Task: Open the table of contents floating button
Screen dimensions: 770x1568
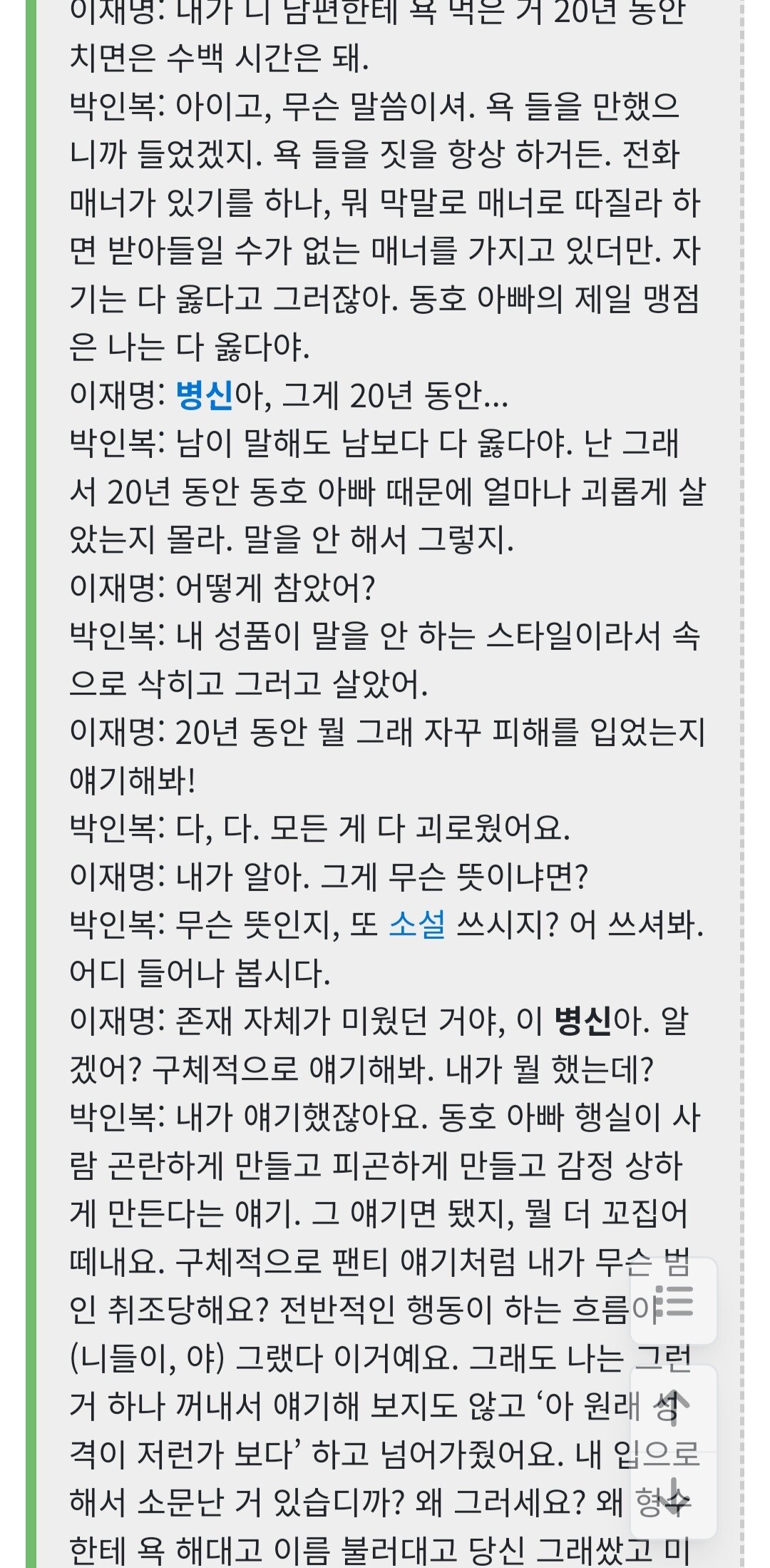Action: [x=674, y=1300]
